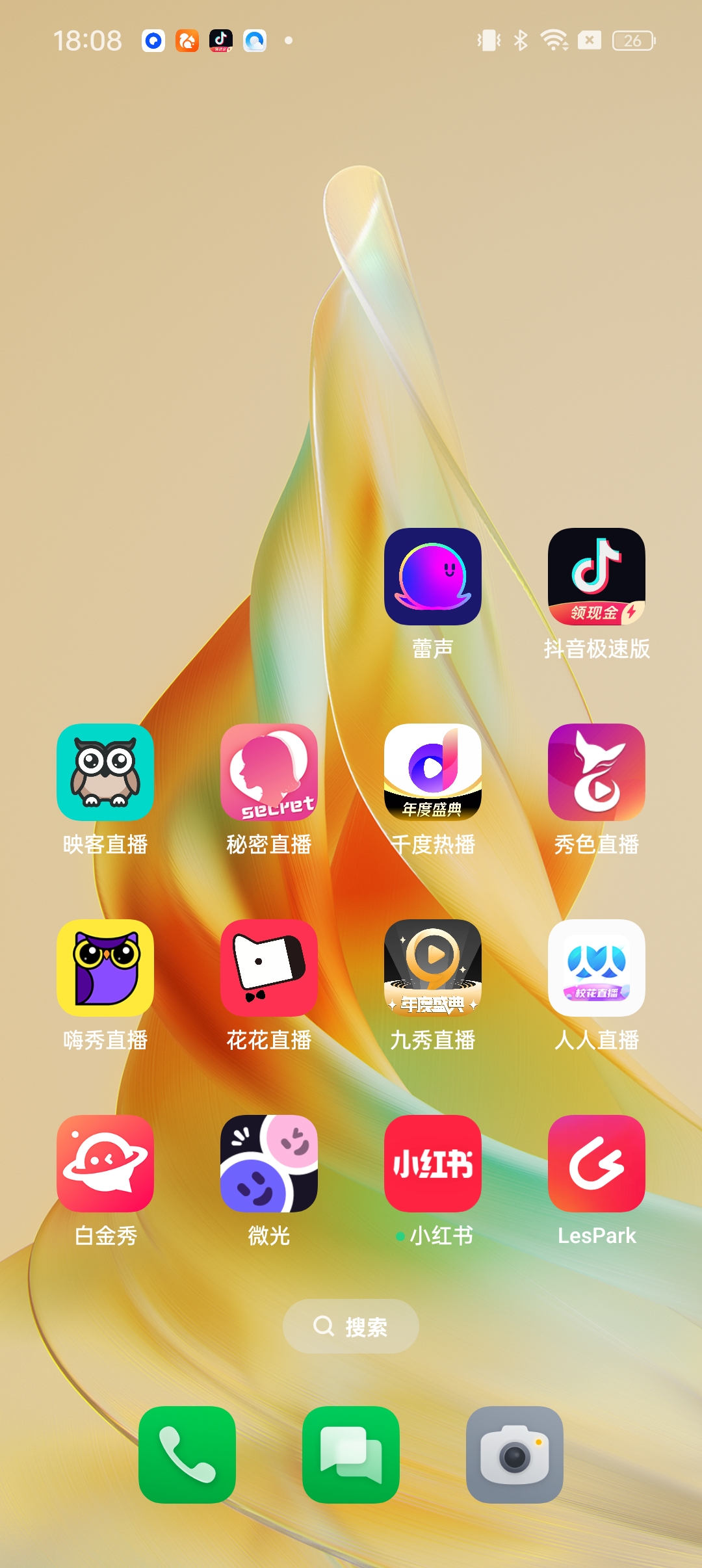Open 嗨秀直播 app
This screenshot has height=1568, width=702.
pos(105,968)
